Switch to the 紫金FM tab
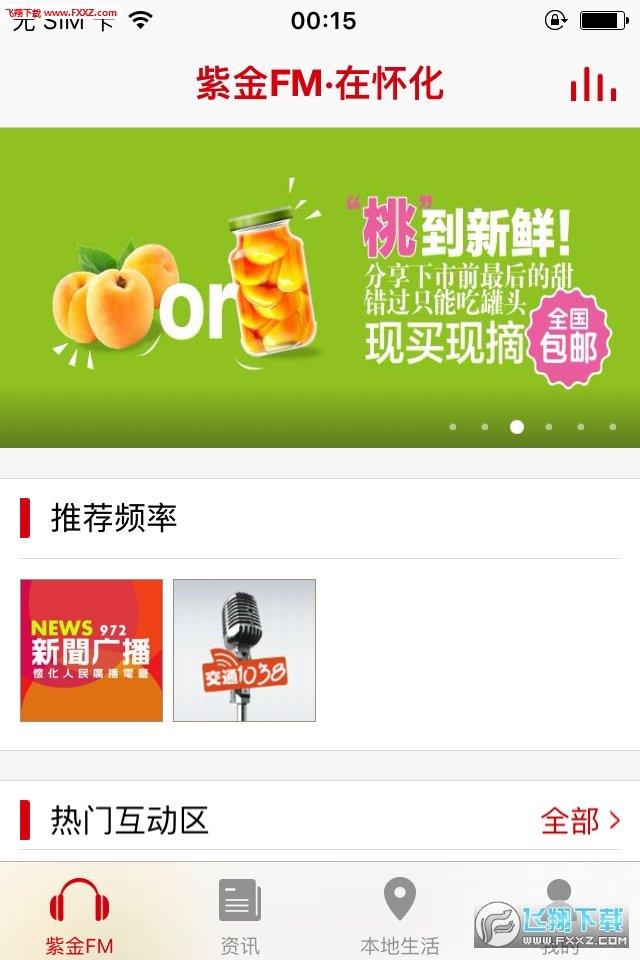The image size is (640, 960). pos(80,913)
